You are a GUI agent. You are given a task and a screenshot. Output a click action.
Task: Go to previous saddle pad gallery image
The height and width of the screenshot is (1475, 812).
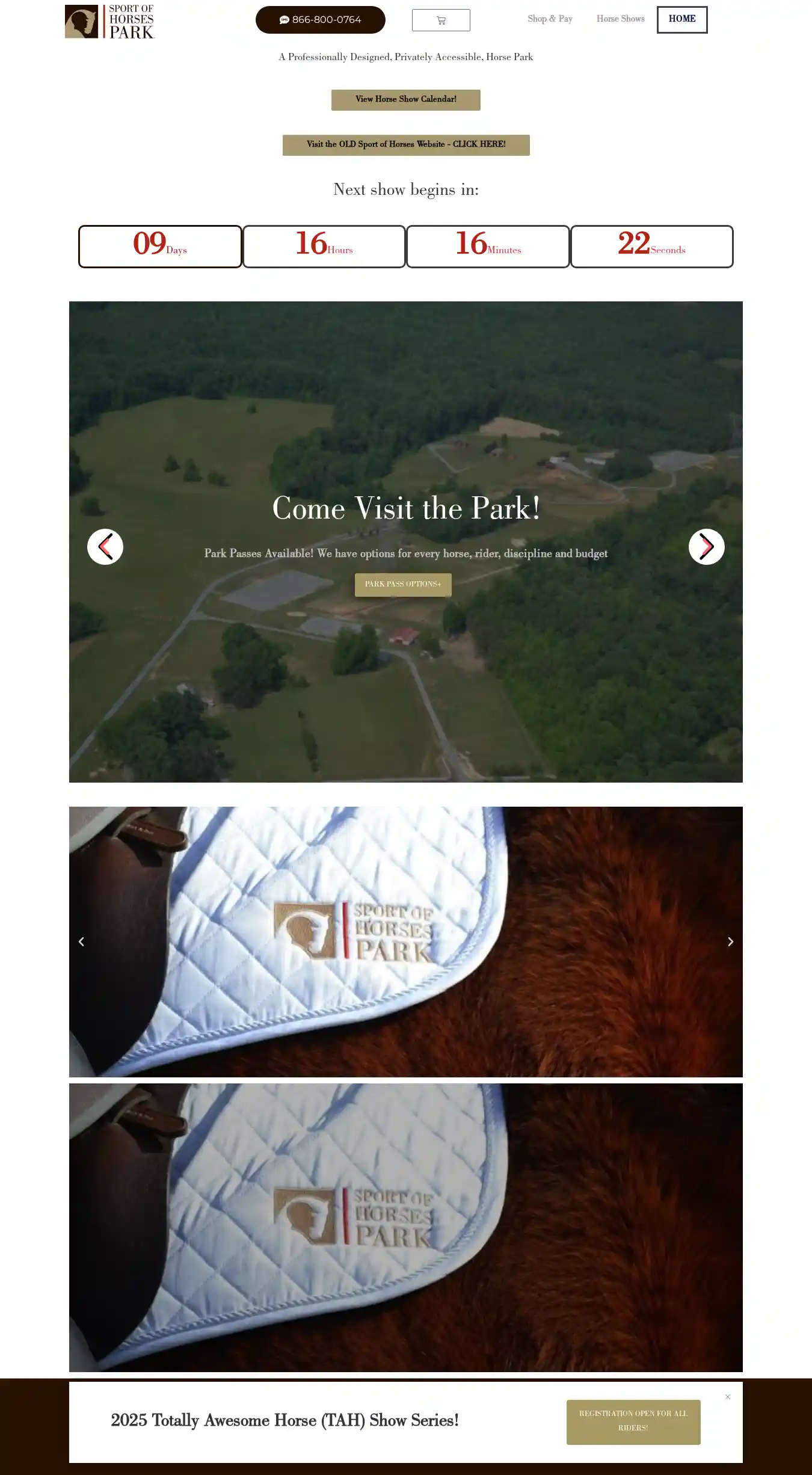pyautogui.click(x=81, y=942)
